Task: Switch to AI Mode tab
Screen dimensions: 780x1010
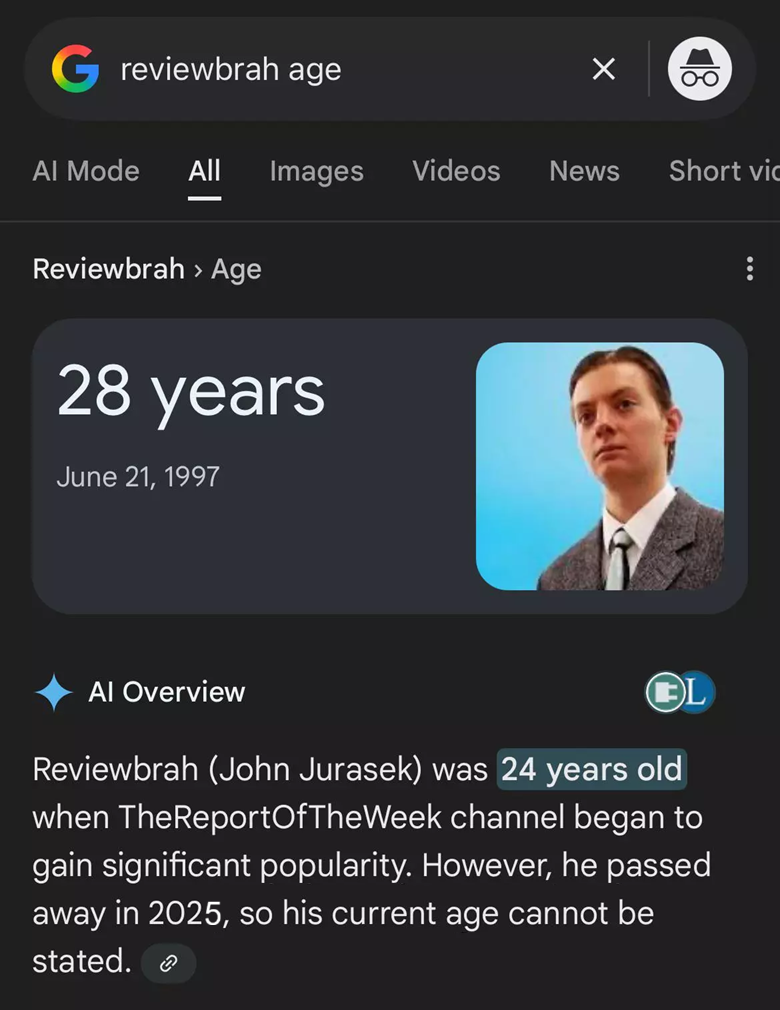Action: point(86,171)
